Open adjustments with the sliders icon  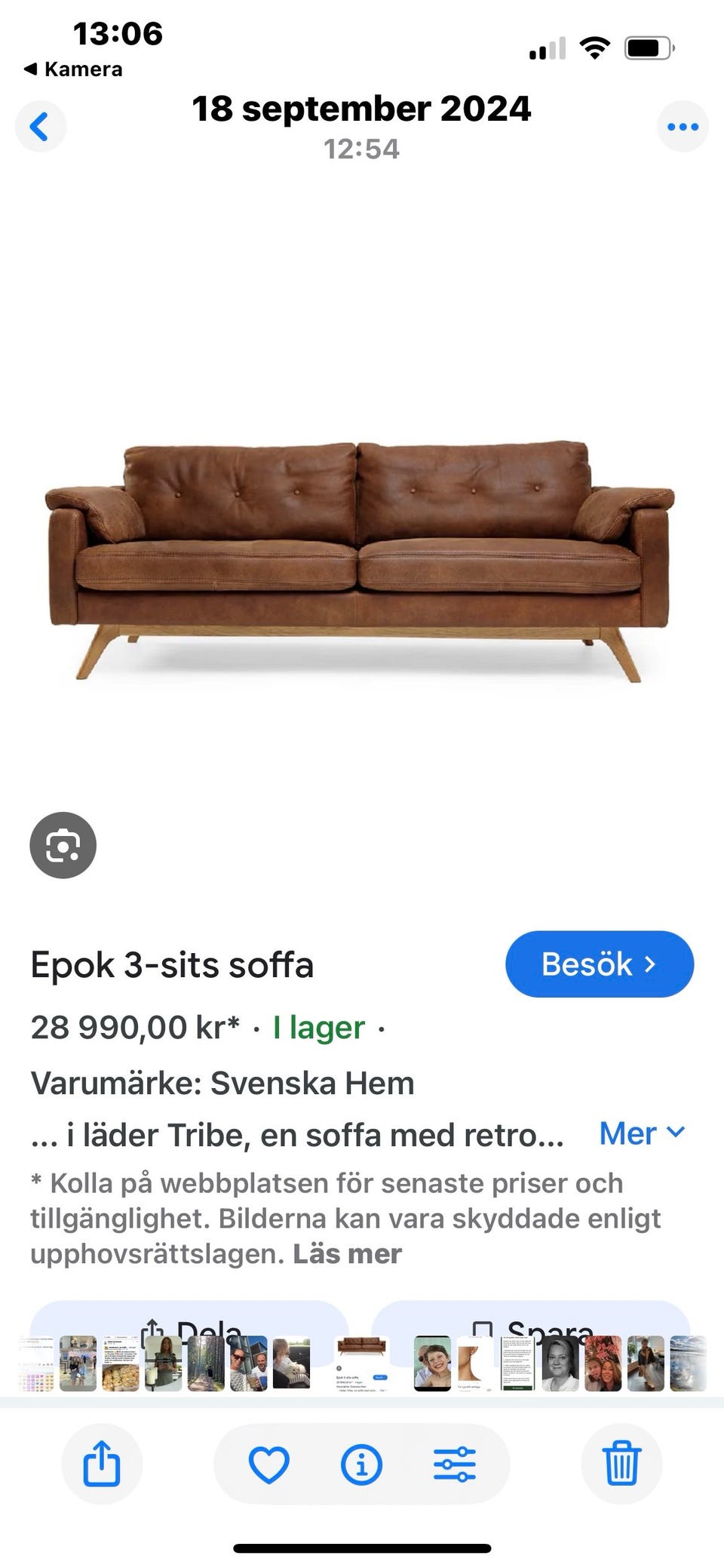pyautogui.click(x=456, y=1462)
